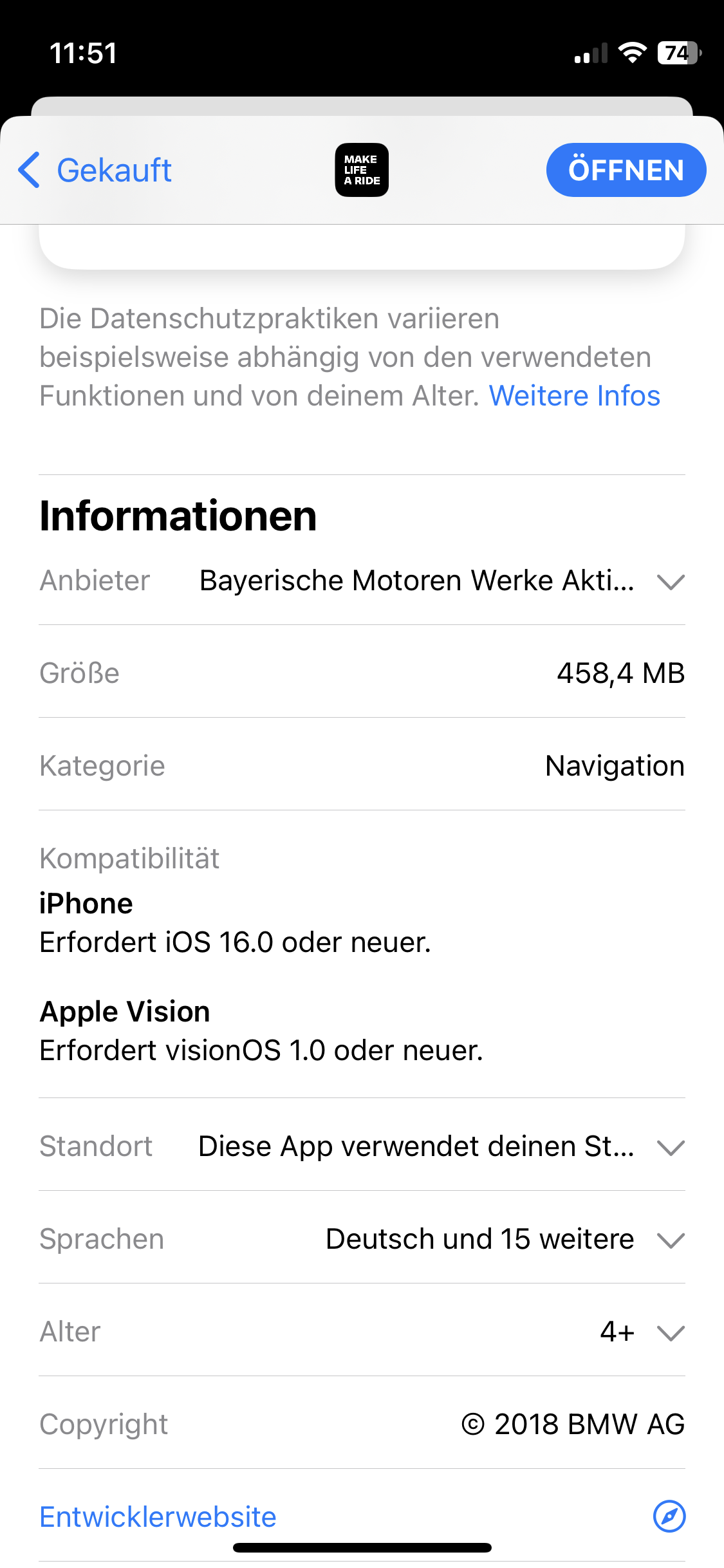Go back to Gekauft
This screenshot has width=724, height=1568.
[x=95, y=171]
